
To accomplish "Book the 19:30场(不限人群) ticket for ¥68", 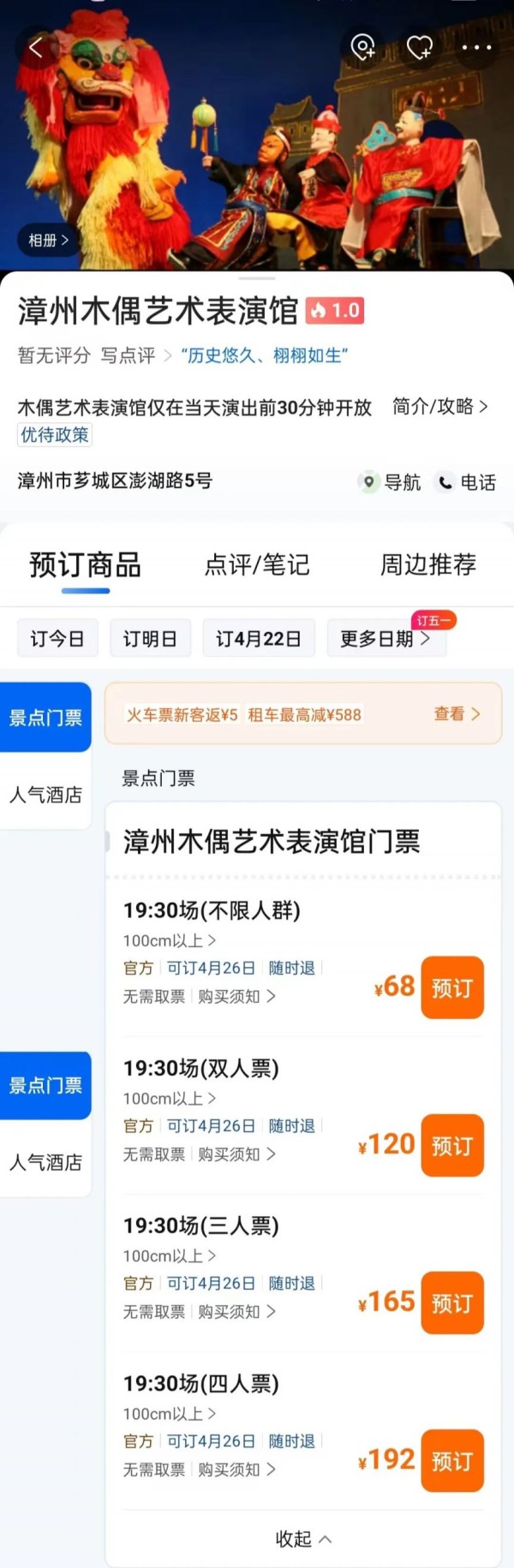I will [x=451, y=987].
